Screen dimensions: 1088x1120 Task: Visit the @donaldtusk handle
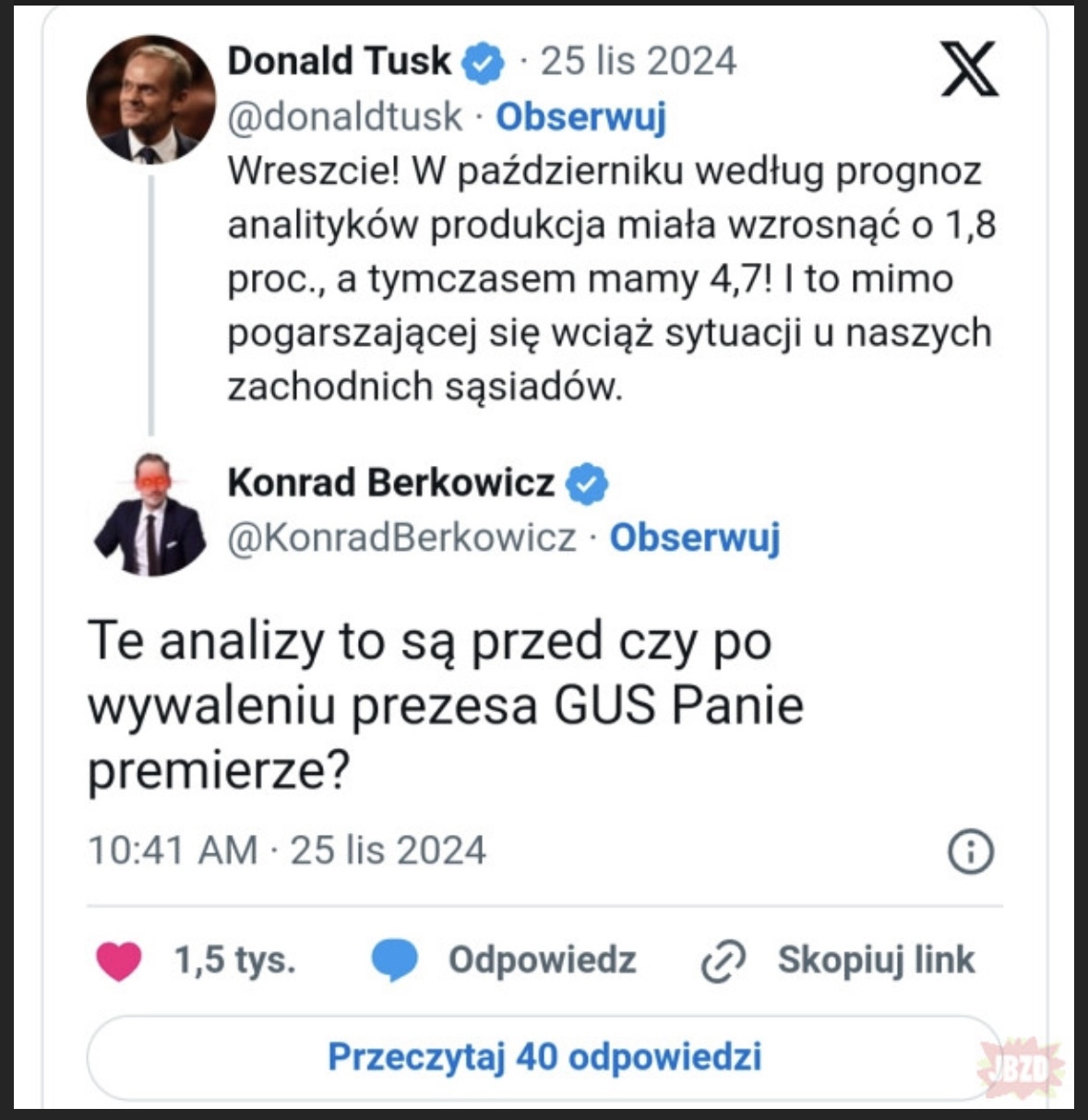[345, 117]
